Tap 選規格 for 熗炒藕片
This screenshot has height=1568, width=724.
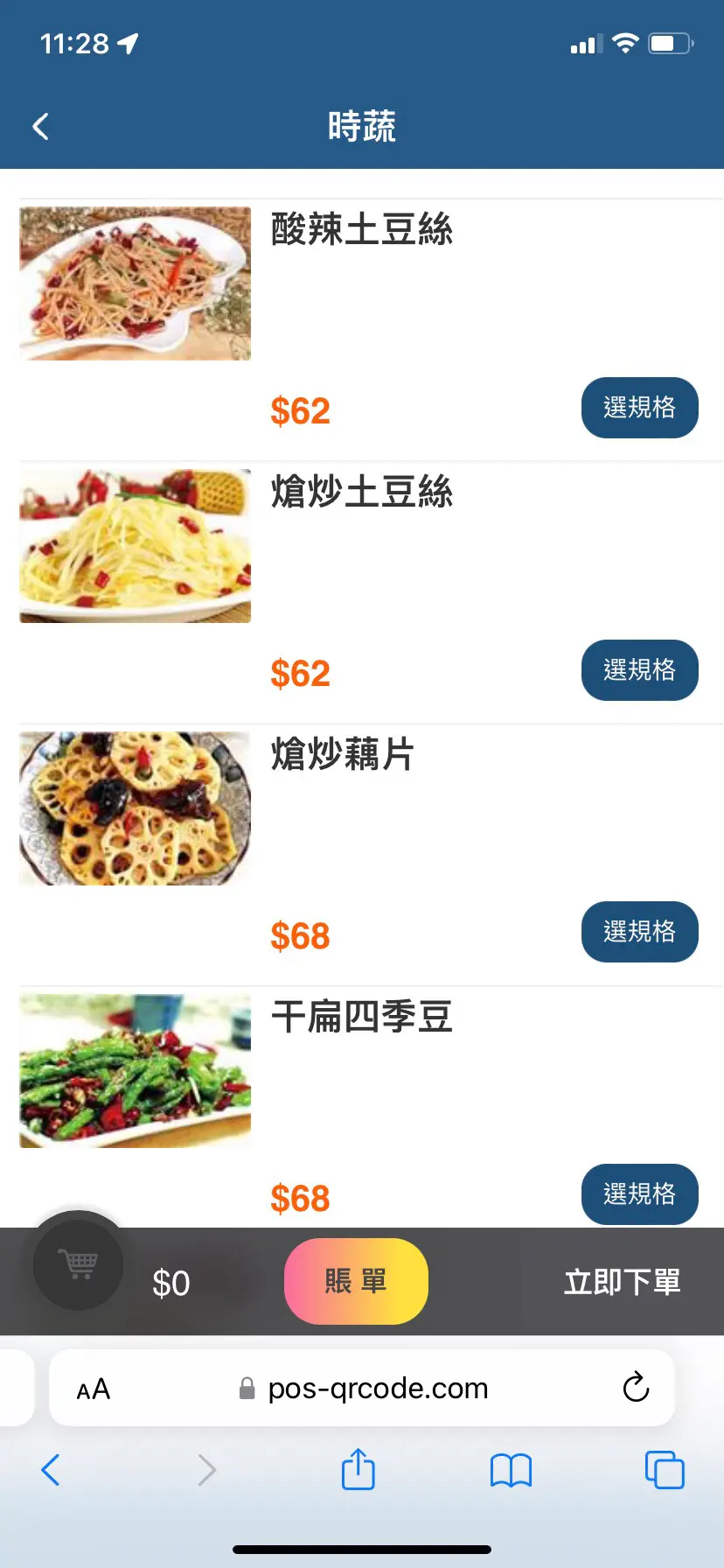[x=639, y=932]
